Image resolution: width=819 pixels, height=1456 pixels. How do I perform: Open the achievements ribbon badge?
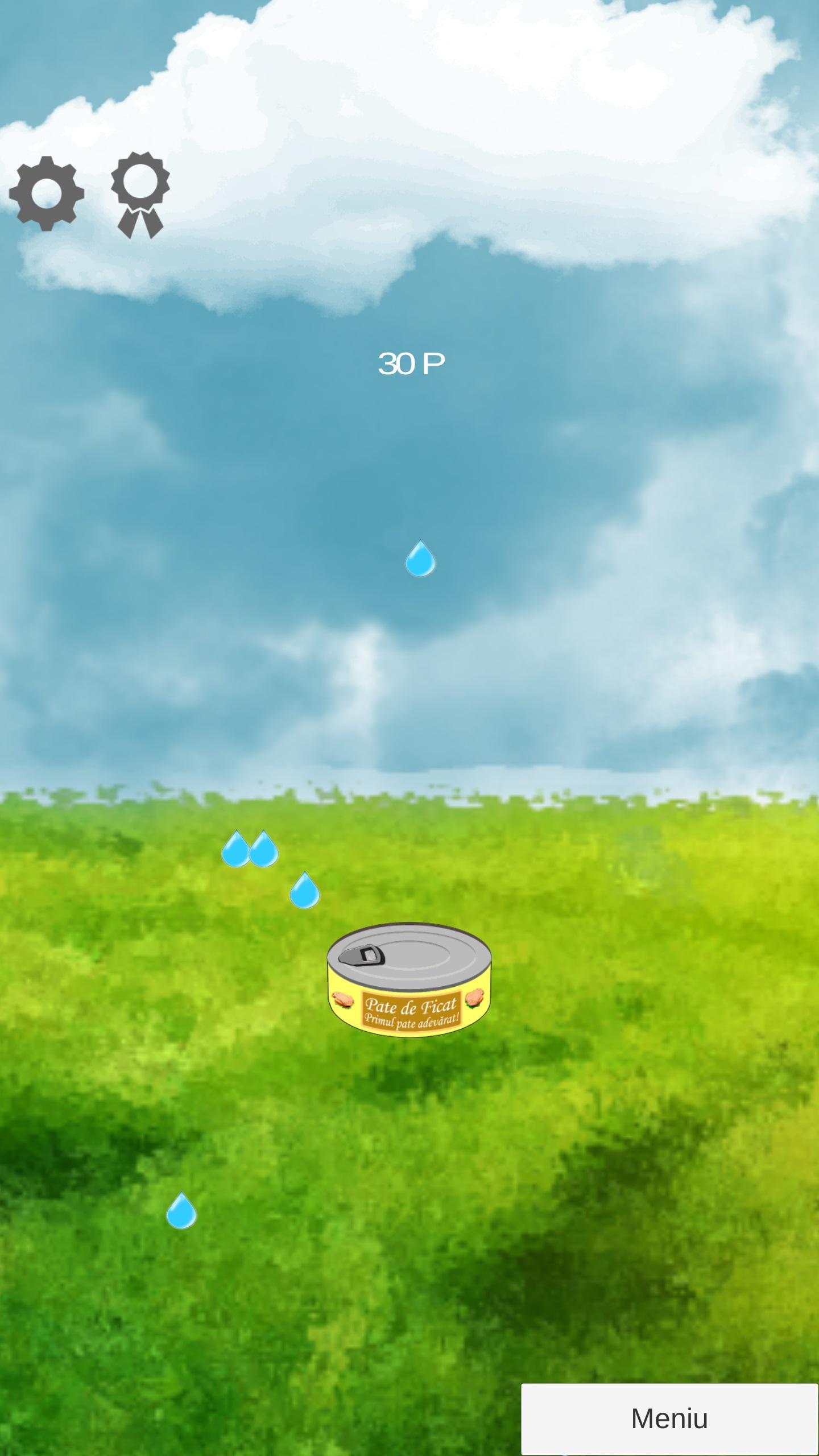140,193
